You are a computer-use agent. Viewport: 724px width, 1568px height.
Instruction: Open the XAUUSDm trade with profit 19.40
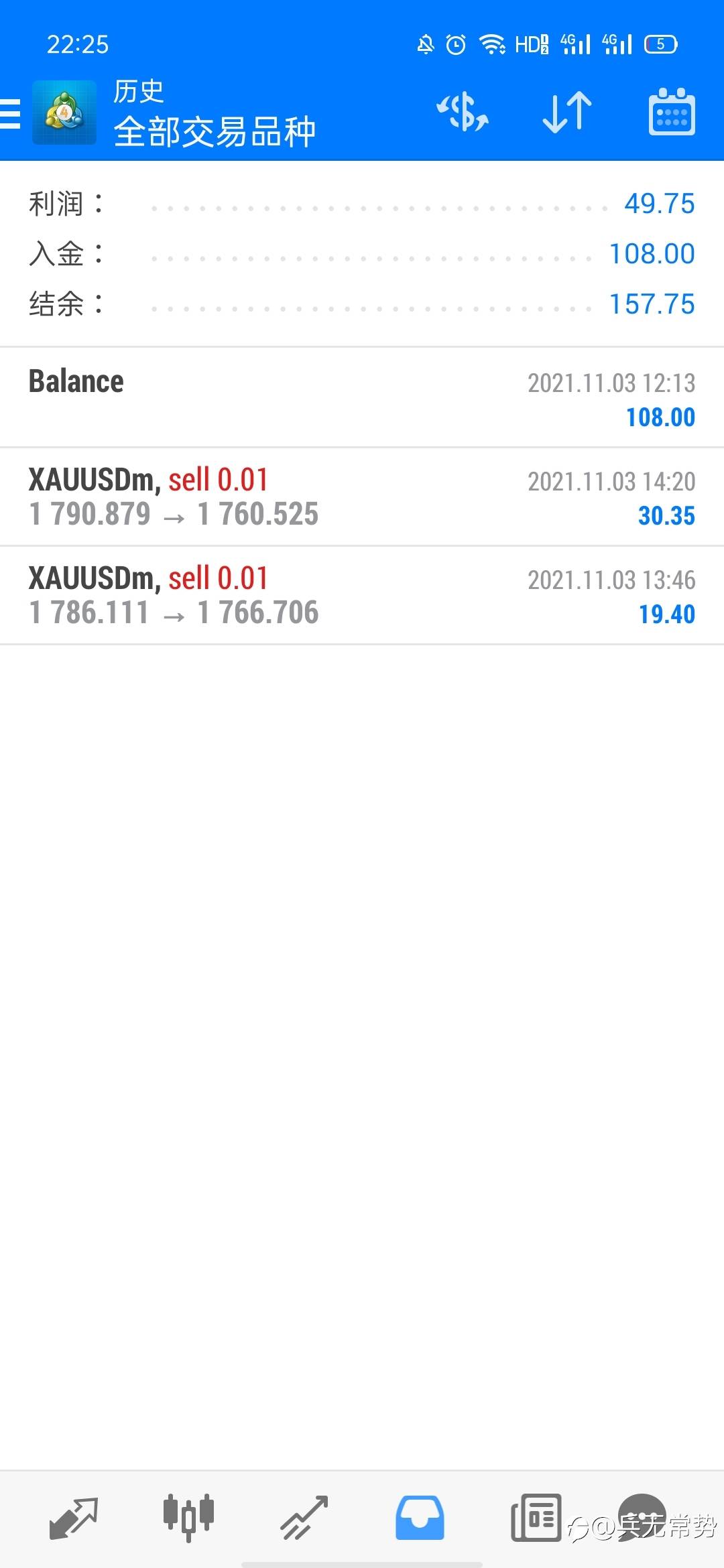coord(362,595)
